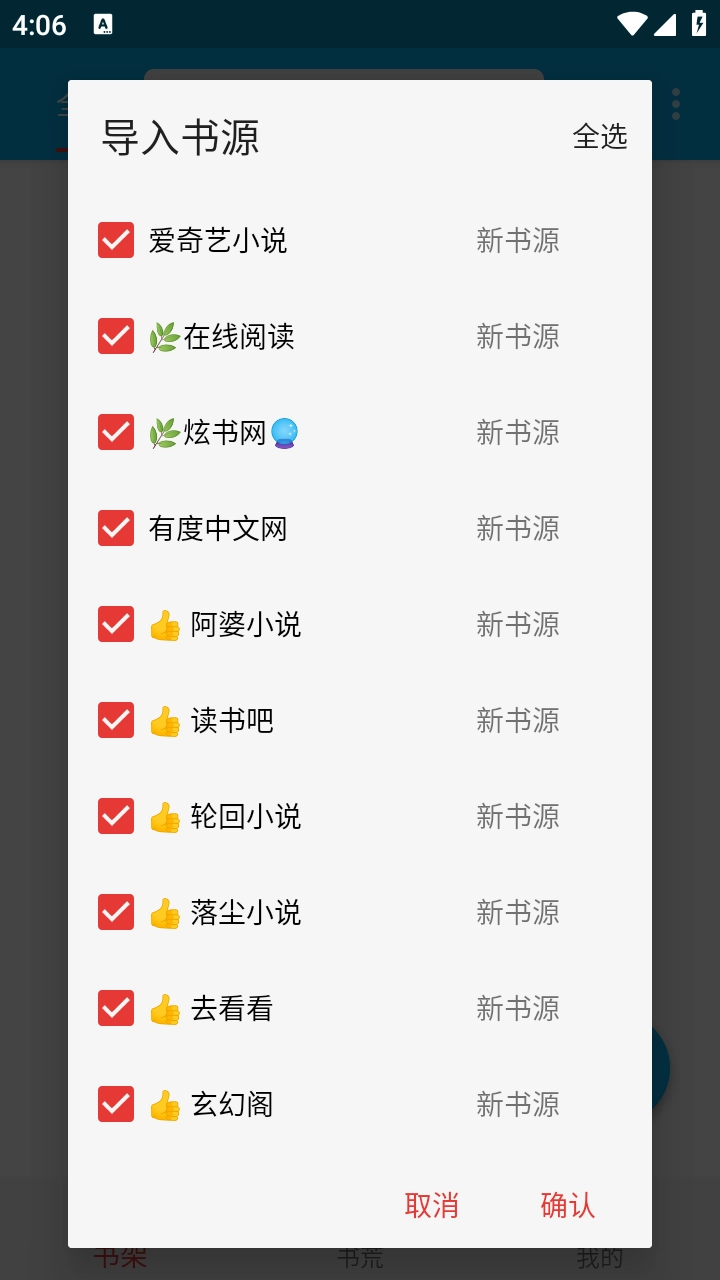Uncheck the 轮回小说 source checkbox
This screenshot has height=1280, width=720.
coord(116,816)
